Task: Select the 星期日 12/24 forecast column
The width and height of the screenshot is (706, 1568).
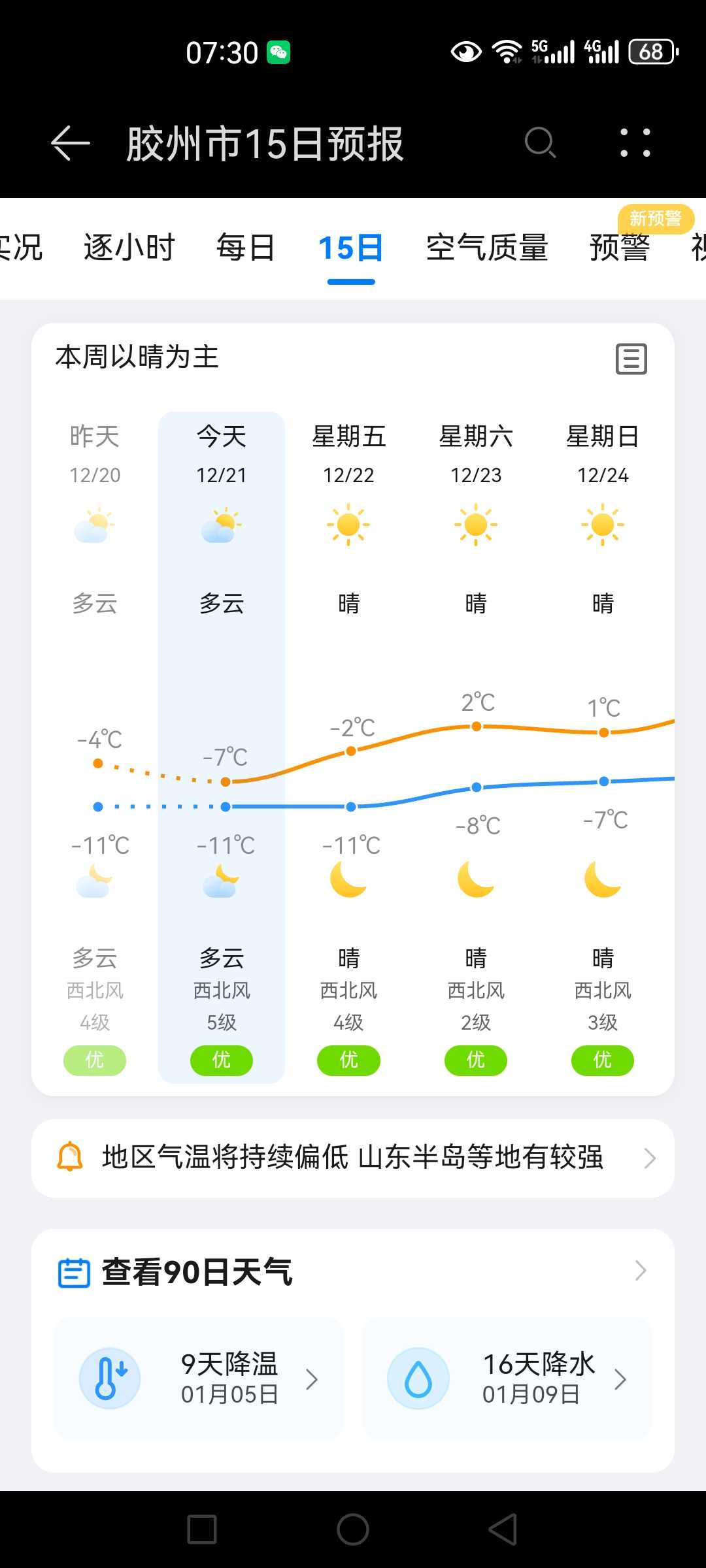Action: [x=603, y=748]
